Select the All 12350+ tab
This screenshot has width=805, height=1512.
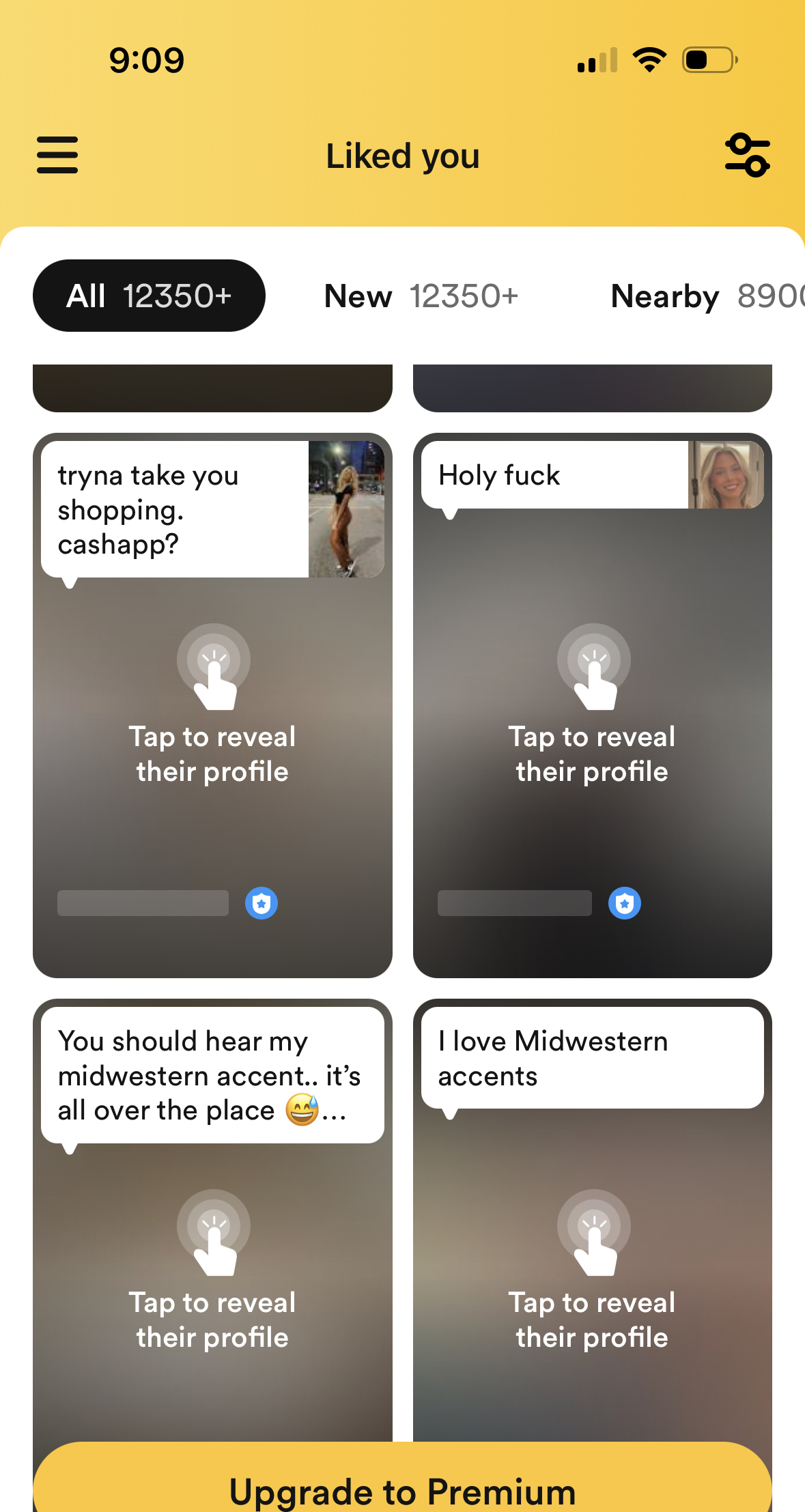click(149, 296)
